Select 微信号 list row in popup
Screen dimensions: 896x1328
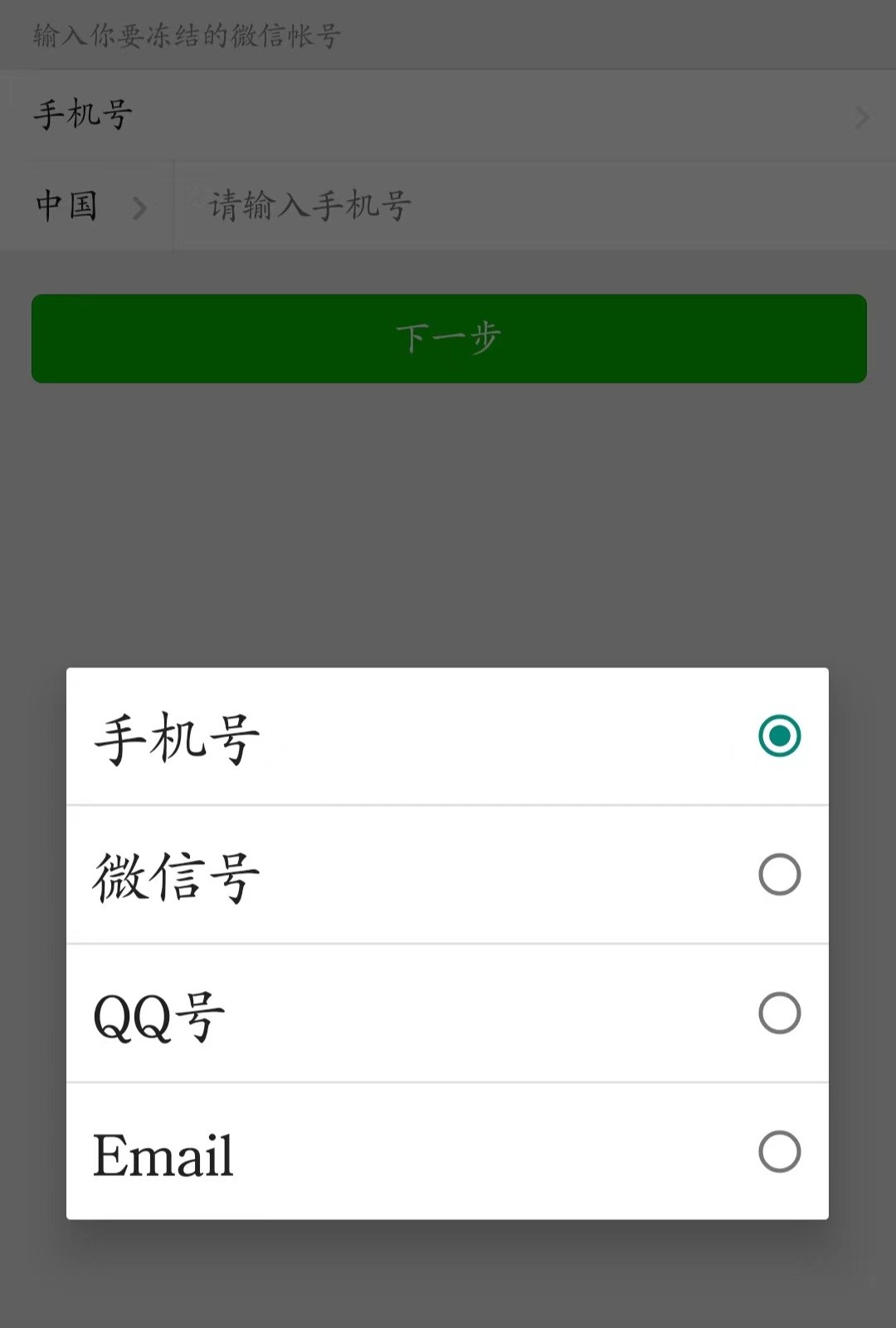point(448,875)
